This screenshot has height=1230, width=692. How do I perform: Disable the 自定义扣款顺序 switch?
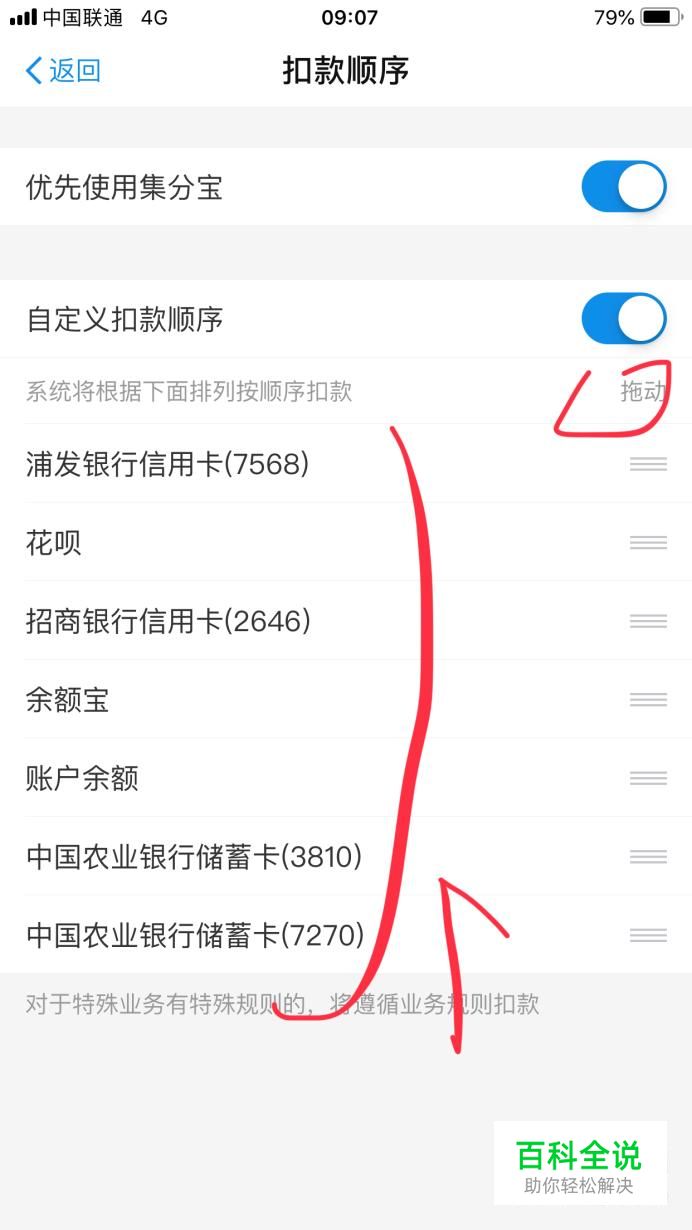pyautogui.click(x=624, y=319)
